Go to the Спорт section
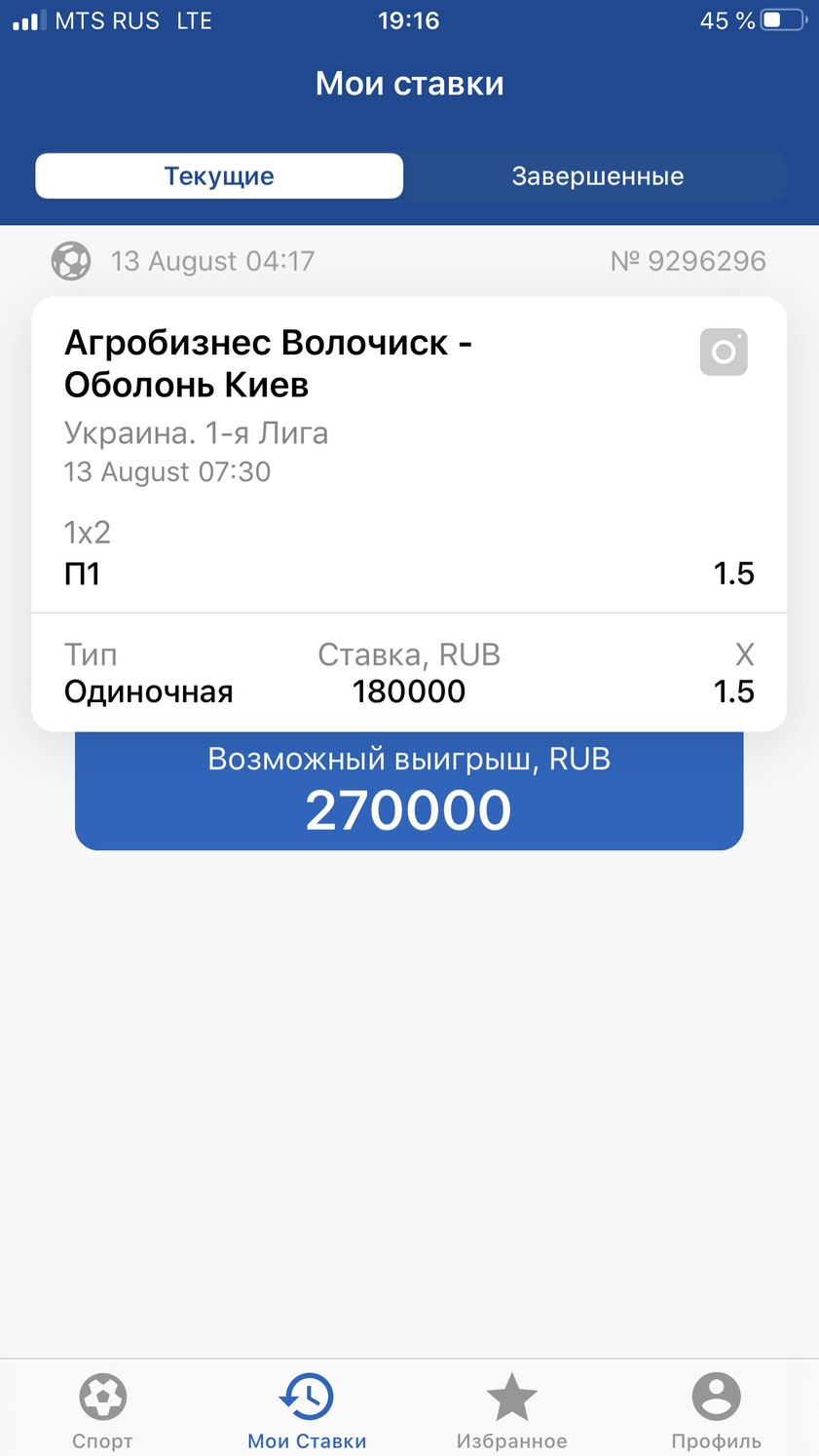 tap(102, 1410)
